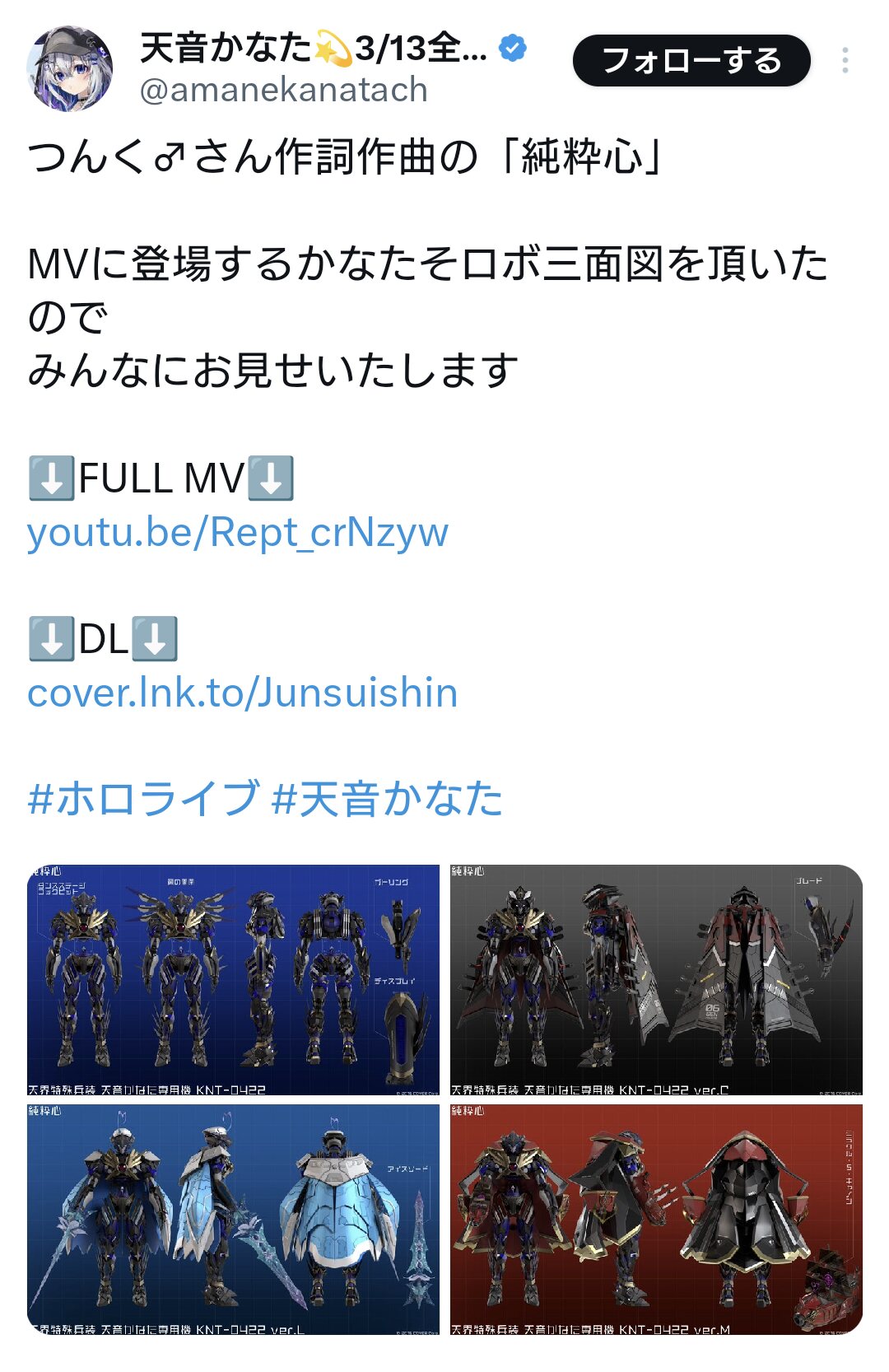View the gray KNT-0422 ver.C image

pos(656,980)
